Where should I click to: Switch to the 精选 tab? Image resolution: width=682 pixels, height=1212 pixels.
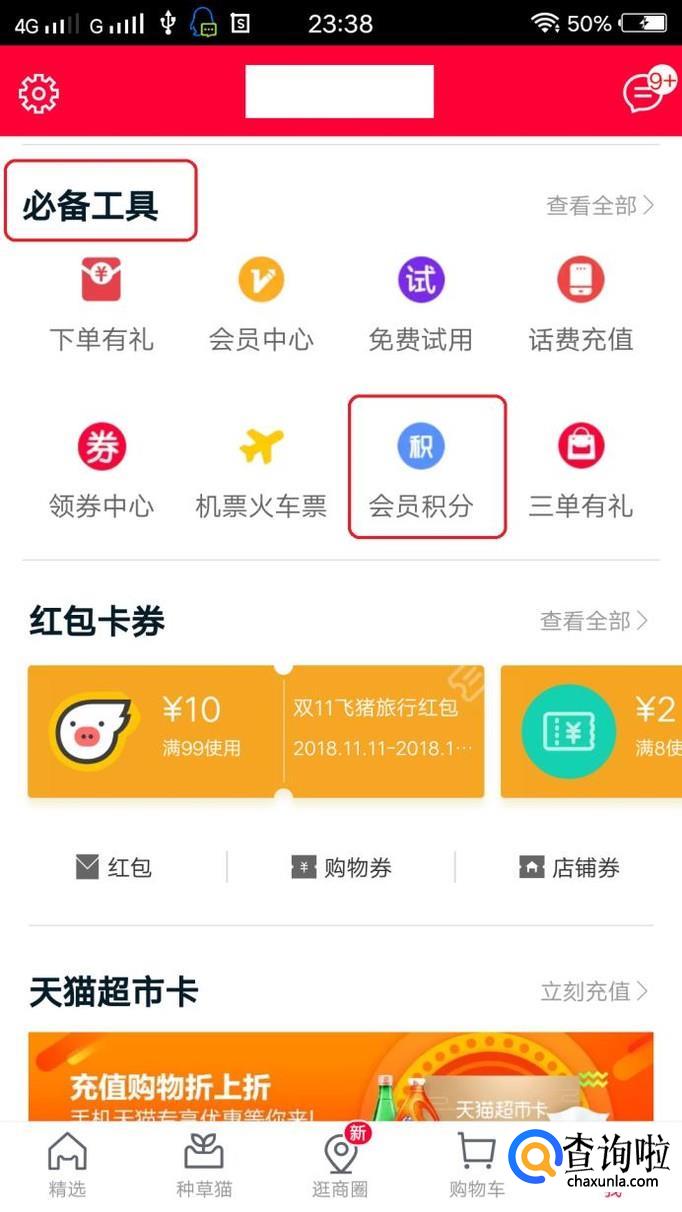tap(67, 1166)
